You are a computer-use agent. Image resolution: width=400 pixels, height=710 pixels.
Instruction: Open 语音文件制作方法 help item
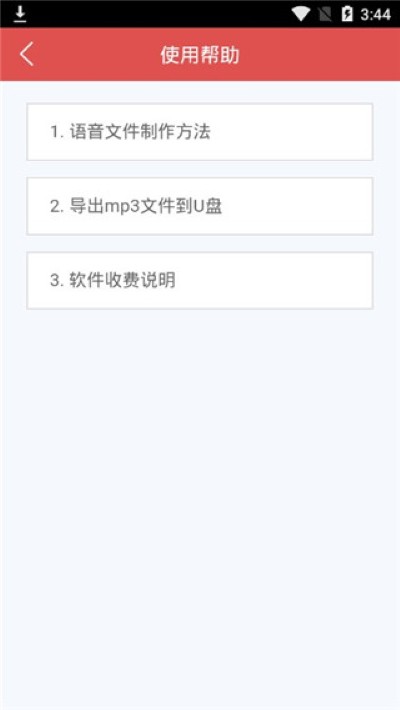(x=200, y=132)
